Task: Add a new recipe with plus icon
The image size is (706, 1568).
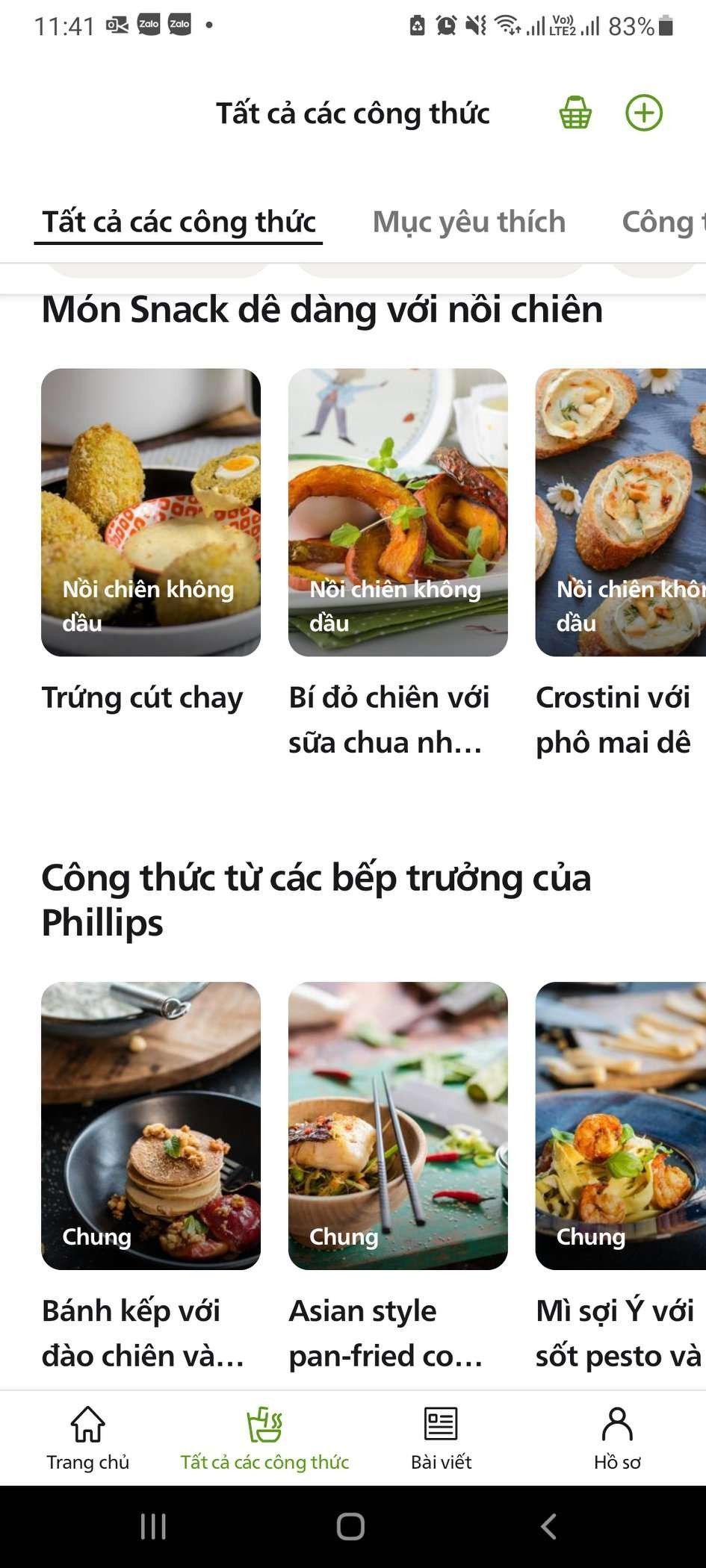Action: click(643, 113)
